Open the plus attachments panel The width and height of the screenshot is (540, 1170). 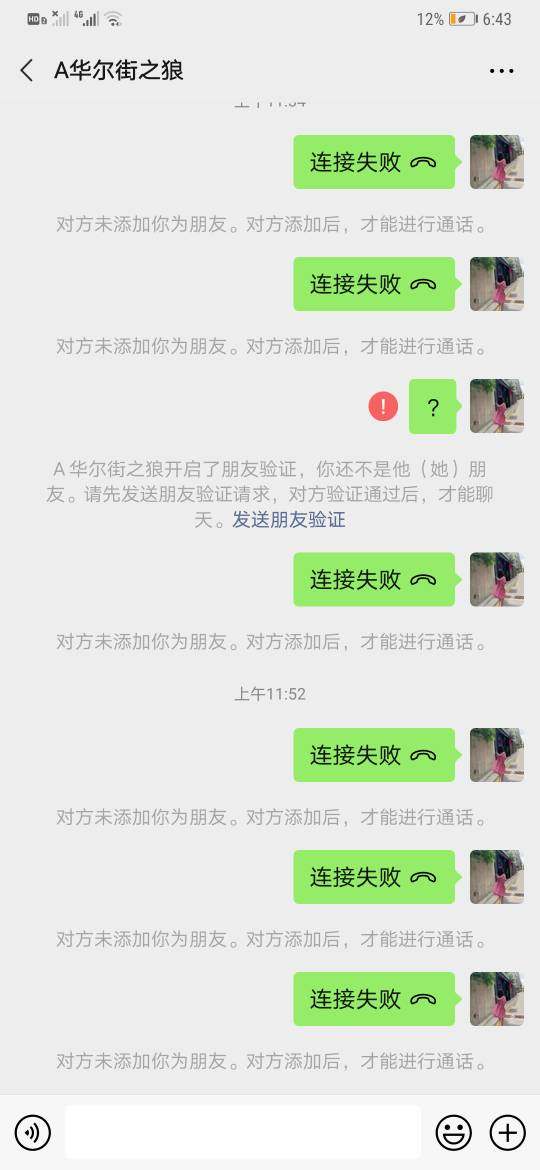click(x=507, y=1133)
